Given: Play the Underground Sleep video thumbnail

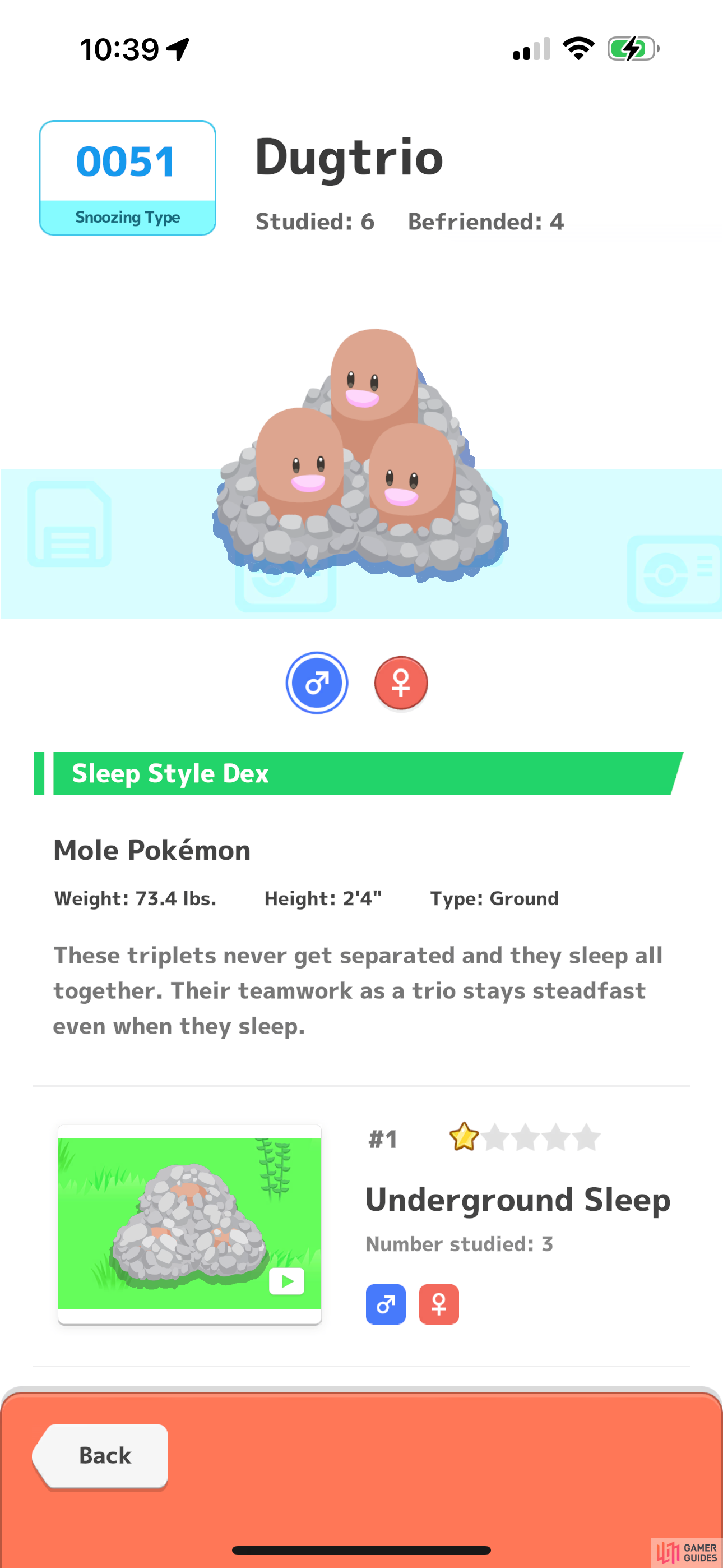Looking at the screenshot, I should coord(189,1224).
